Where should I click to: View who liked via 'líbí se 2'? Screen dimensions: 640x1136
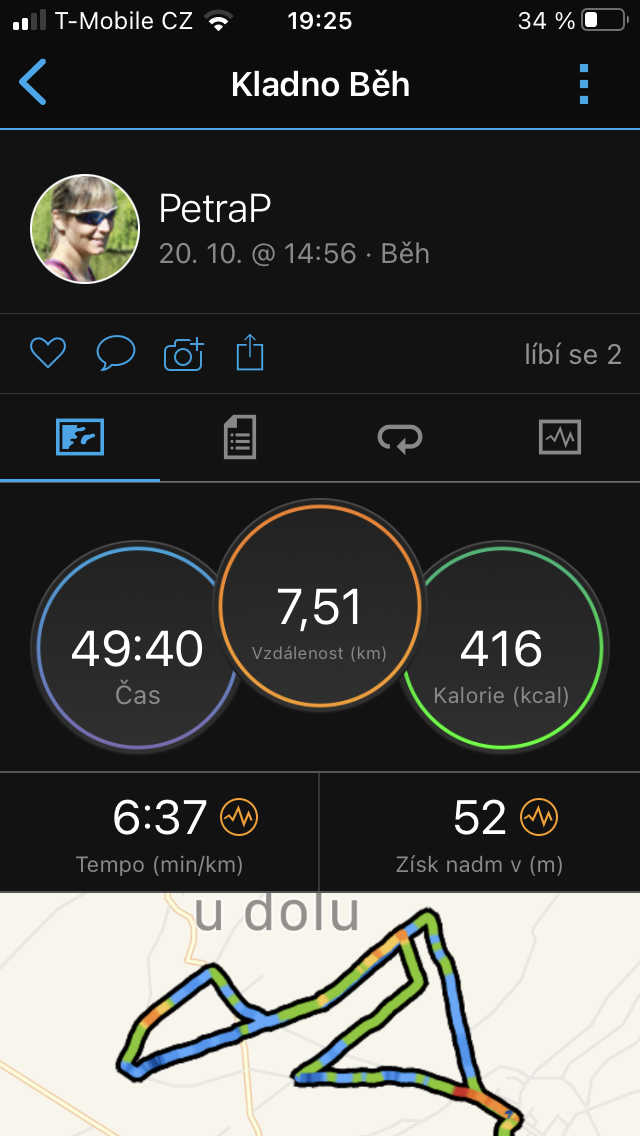573,354
